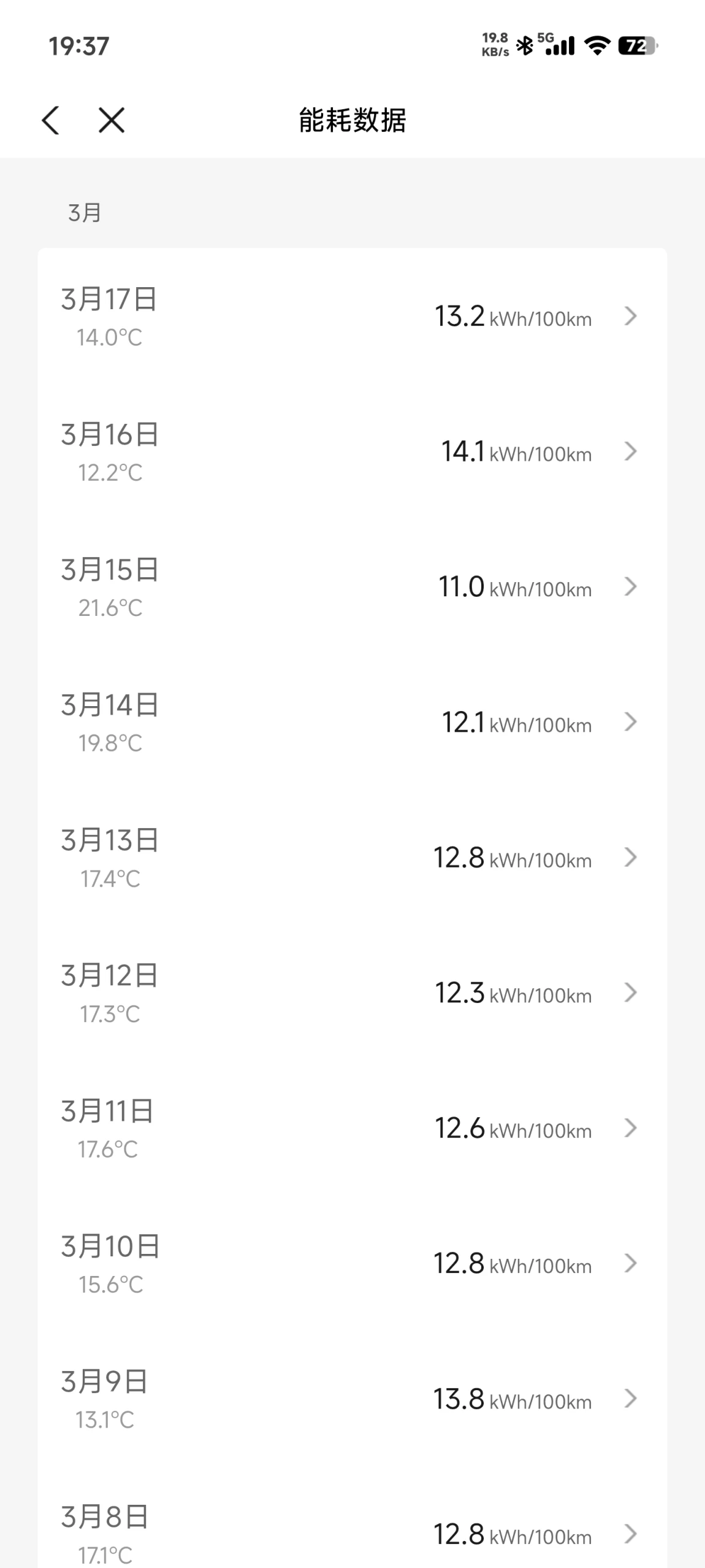Viewport: 705px width, 1568px height.
Task: View details for 3月10日
Action: pos(352,1264)
